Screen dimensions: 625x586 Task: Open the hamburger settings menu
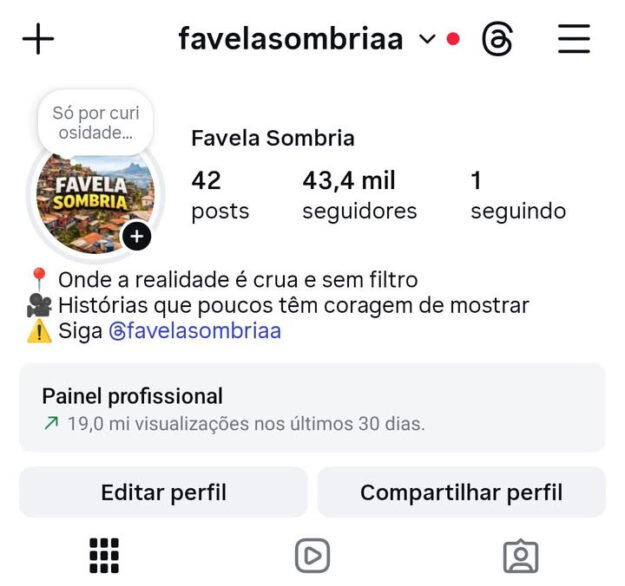pos(574,39)
